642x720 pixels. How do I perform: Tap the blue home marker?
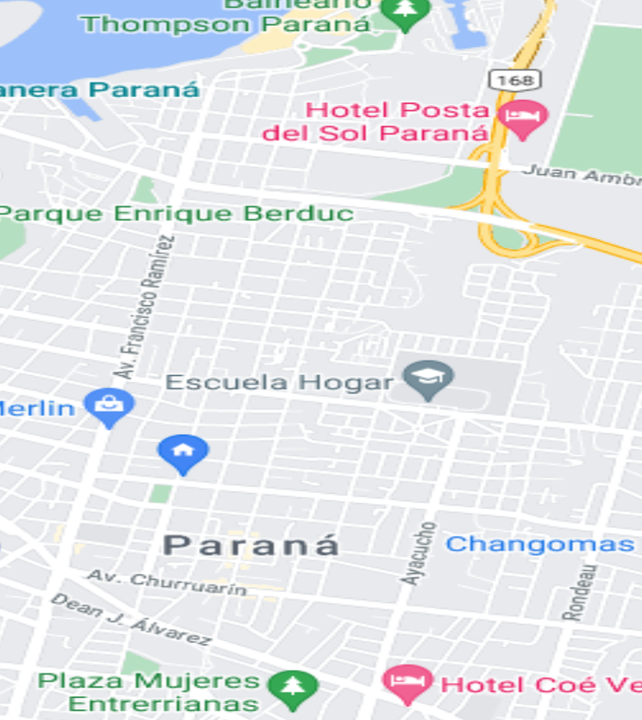click(182, 453)
